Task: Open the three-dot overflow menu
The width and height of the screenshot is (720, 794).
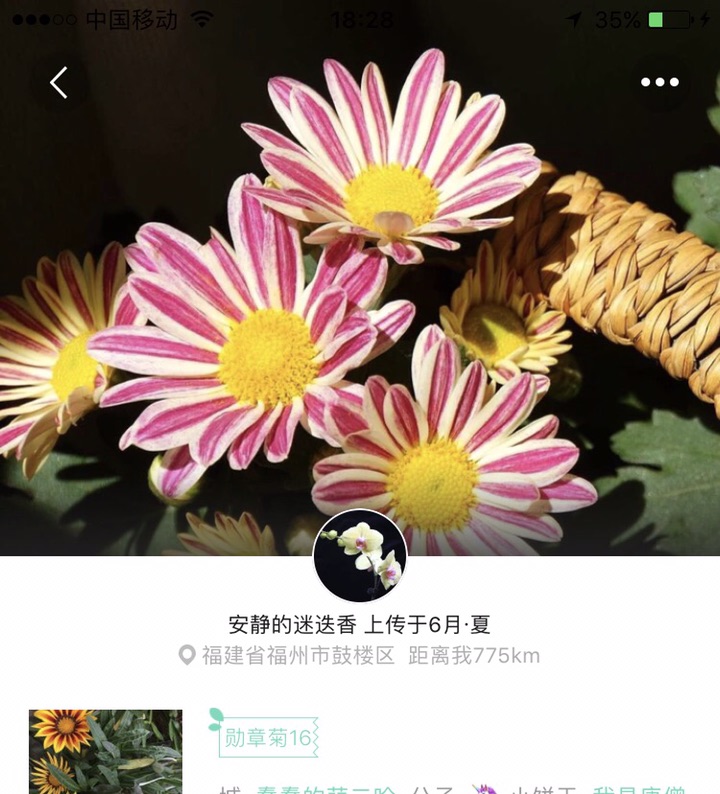Action: tap(660, 83)
